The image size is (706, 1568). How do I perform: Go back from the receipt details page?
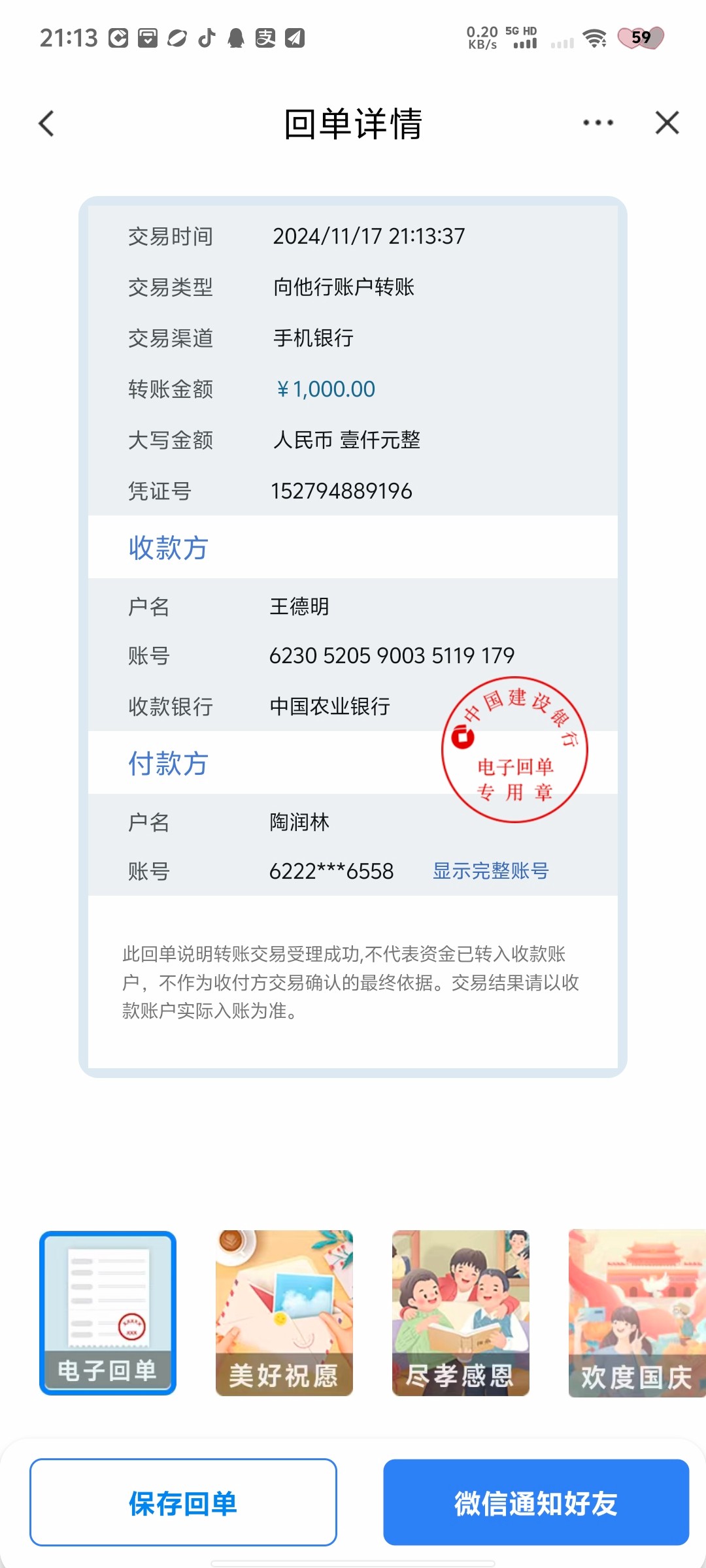46,123
